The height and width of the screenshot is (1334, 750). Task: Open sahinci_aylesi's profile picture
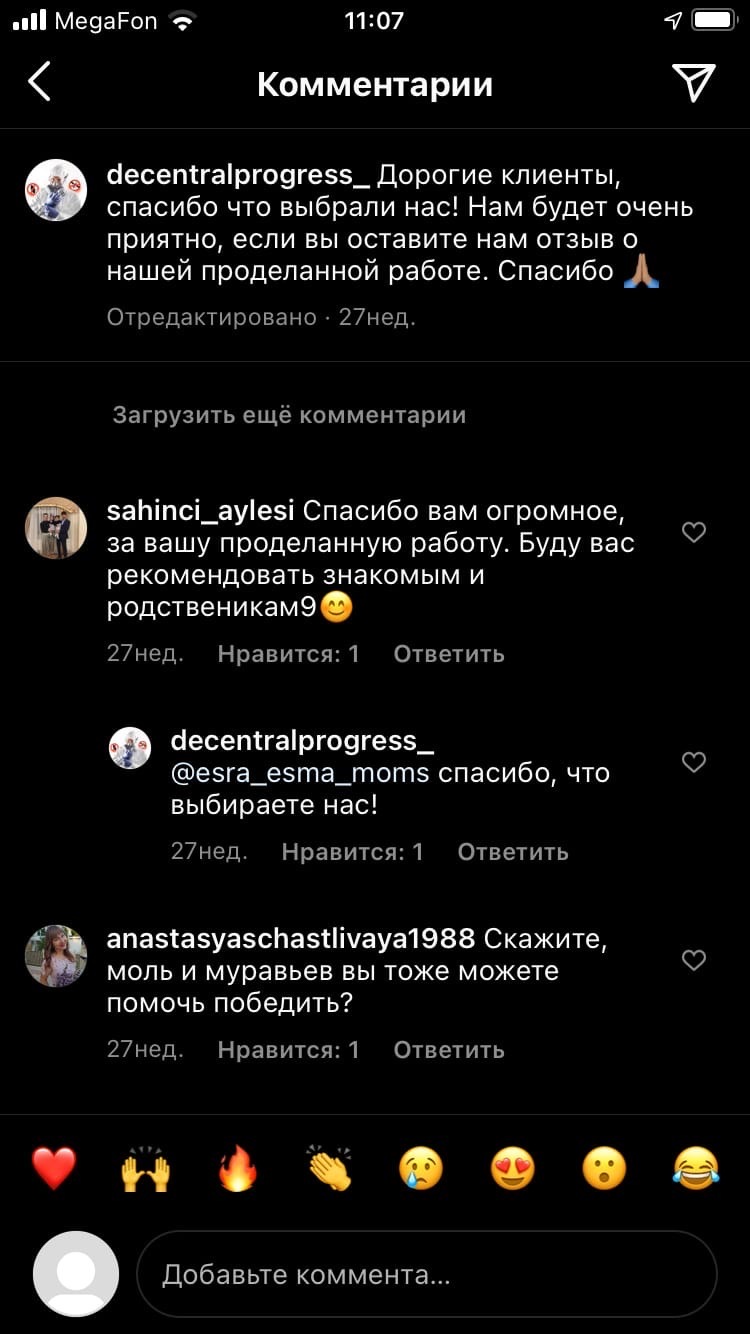click(56, 528)
